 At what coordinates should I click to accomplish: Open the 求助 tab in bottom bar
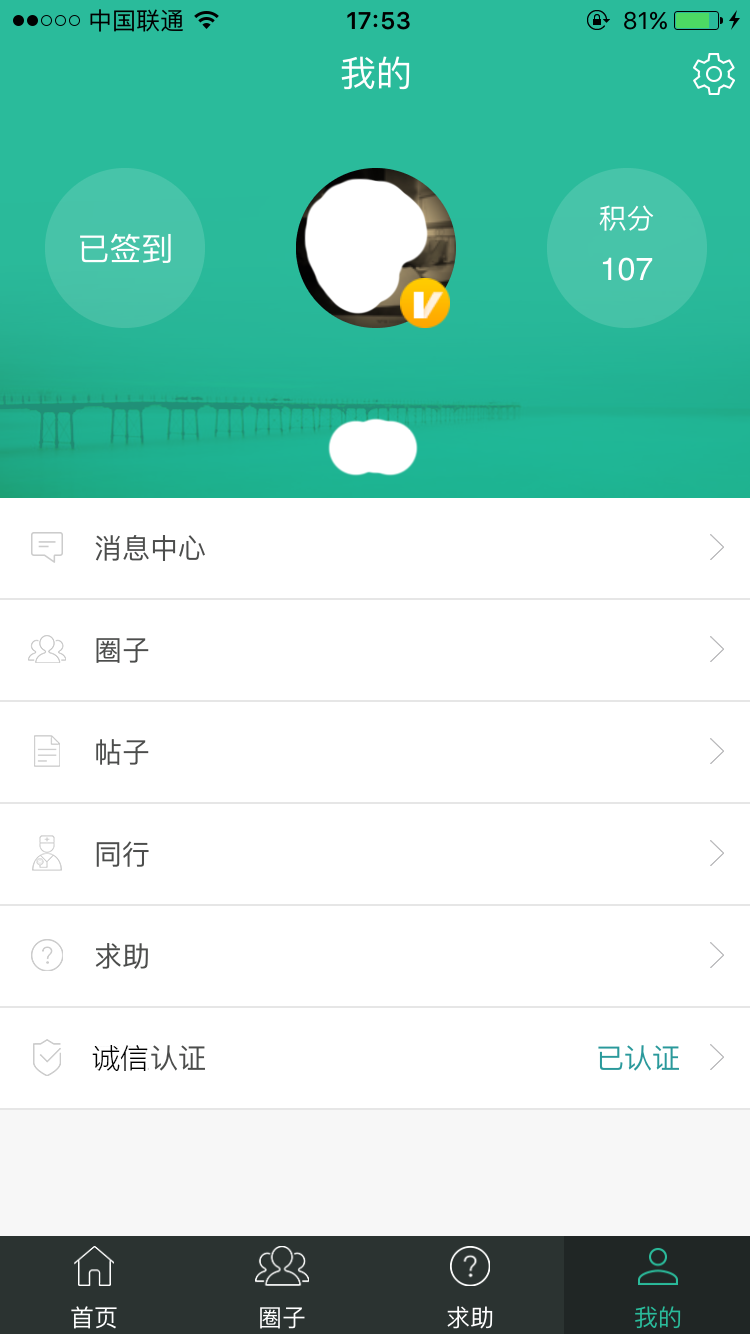(x=469, y=1284)
